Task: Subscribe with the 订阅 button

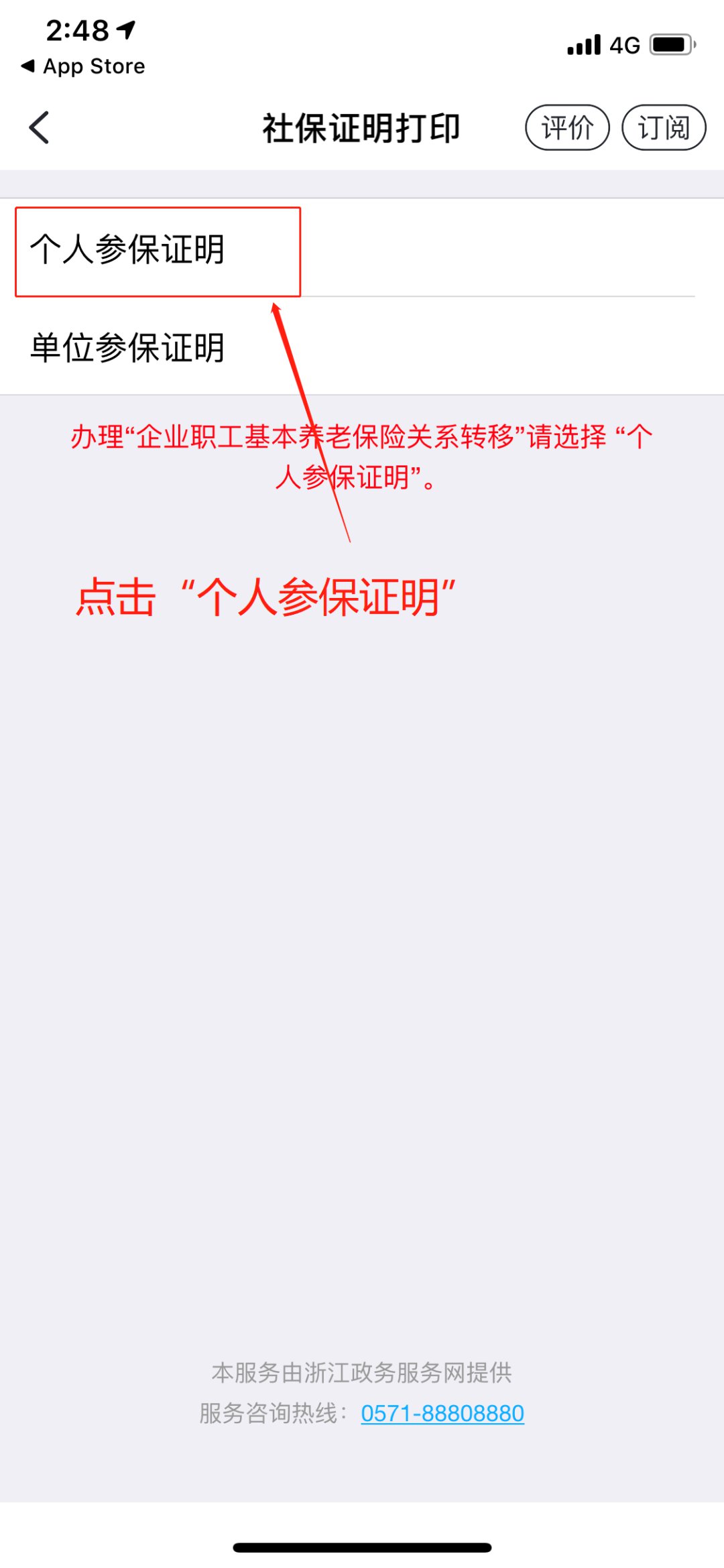Action: pyautogui.click(x=664, y=127)
